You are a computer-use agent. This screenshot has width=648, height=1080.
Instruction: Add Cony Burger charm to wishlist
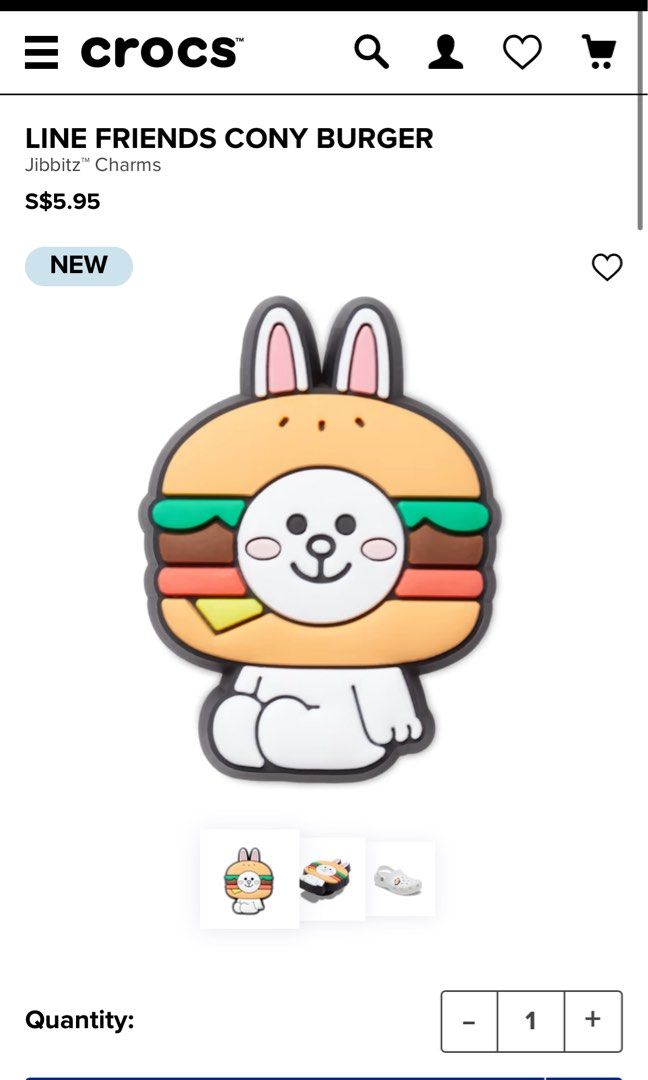(x=607, y=267)
